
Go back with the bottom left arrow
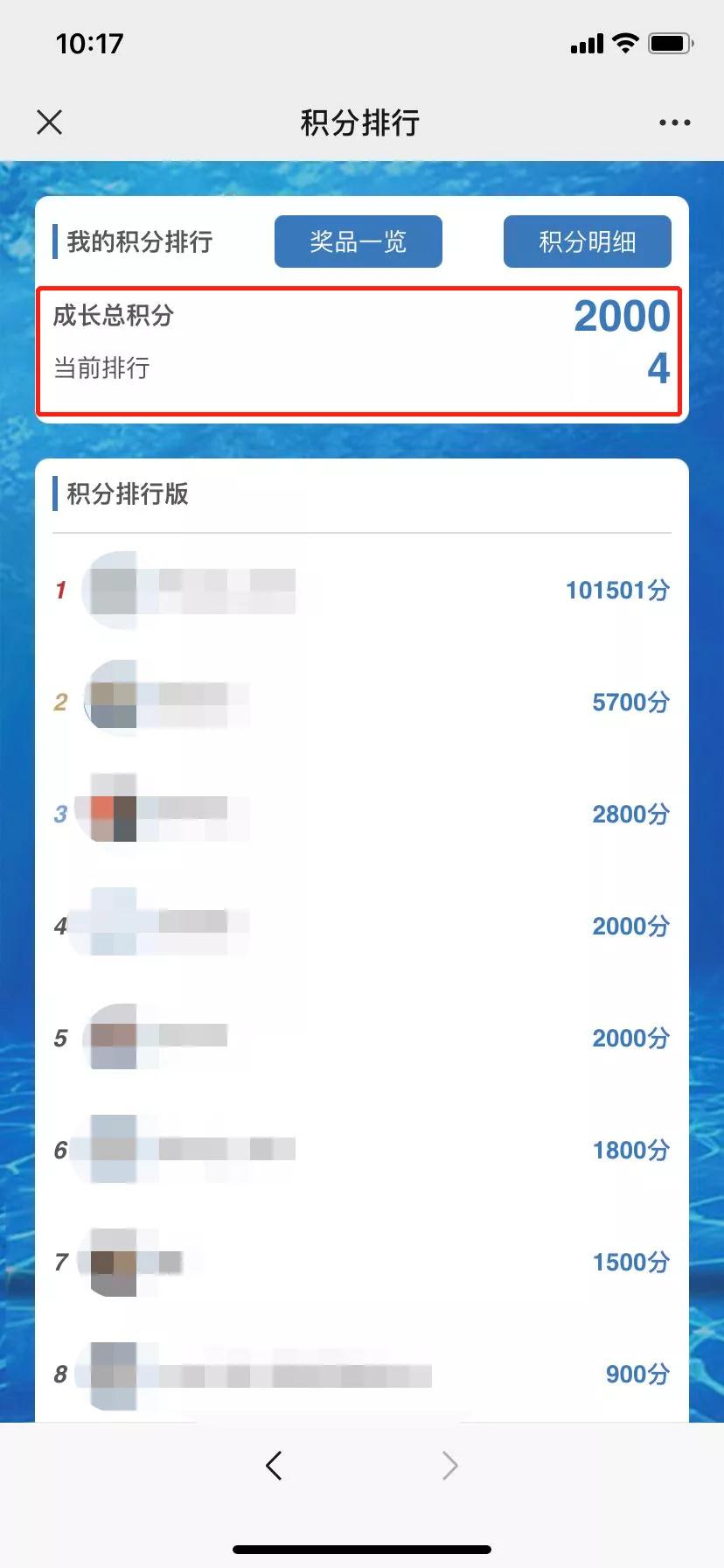274,1465
